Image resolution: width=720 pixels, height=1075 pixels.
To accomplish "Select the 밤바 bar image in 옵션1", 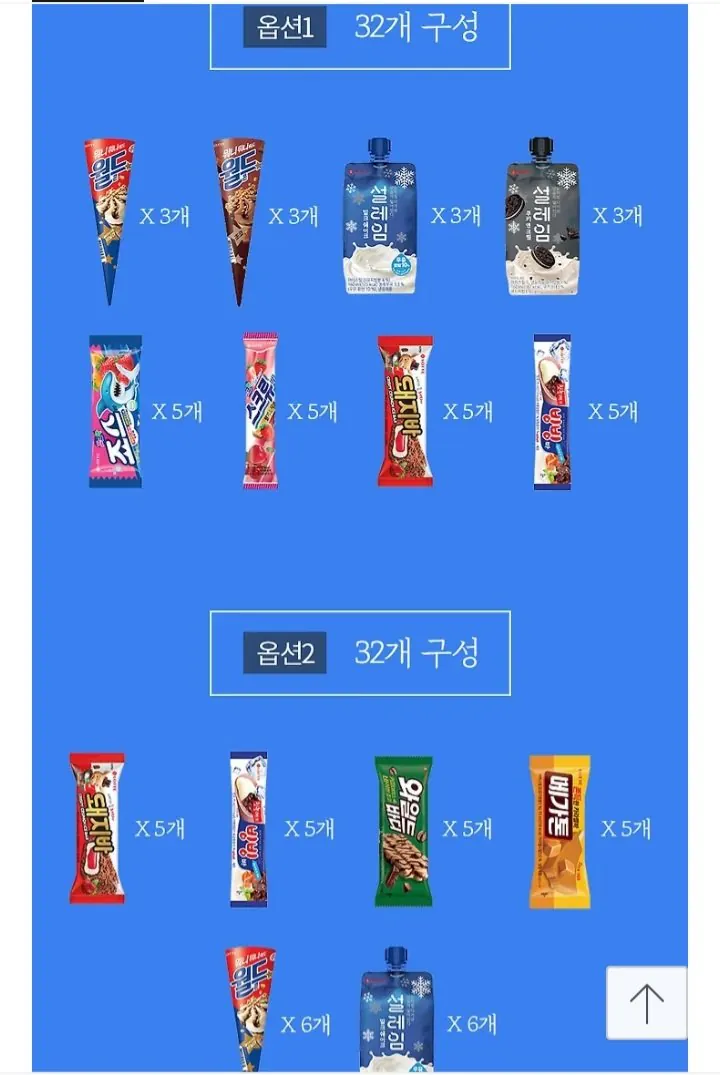I will (550, 410).
